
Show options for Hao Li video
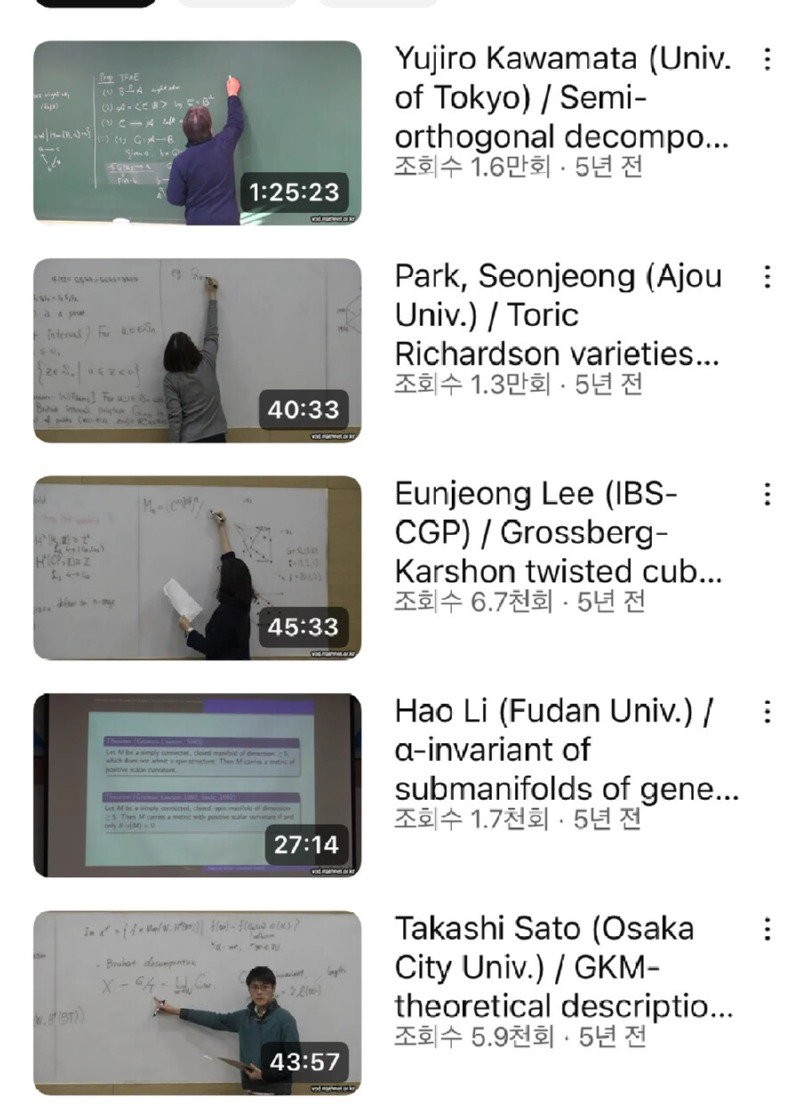point(767,712)
